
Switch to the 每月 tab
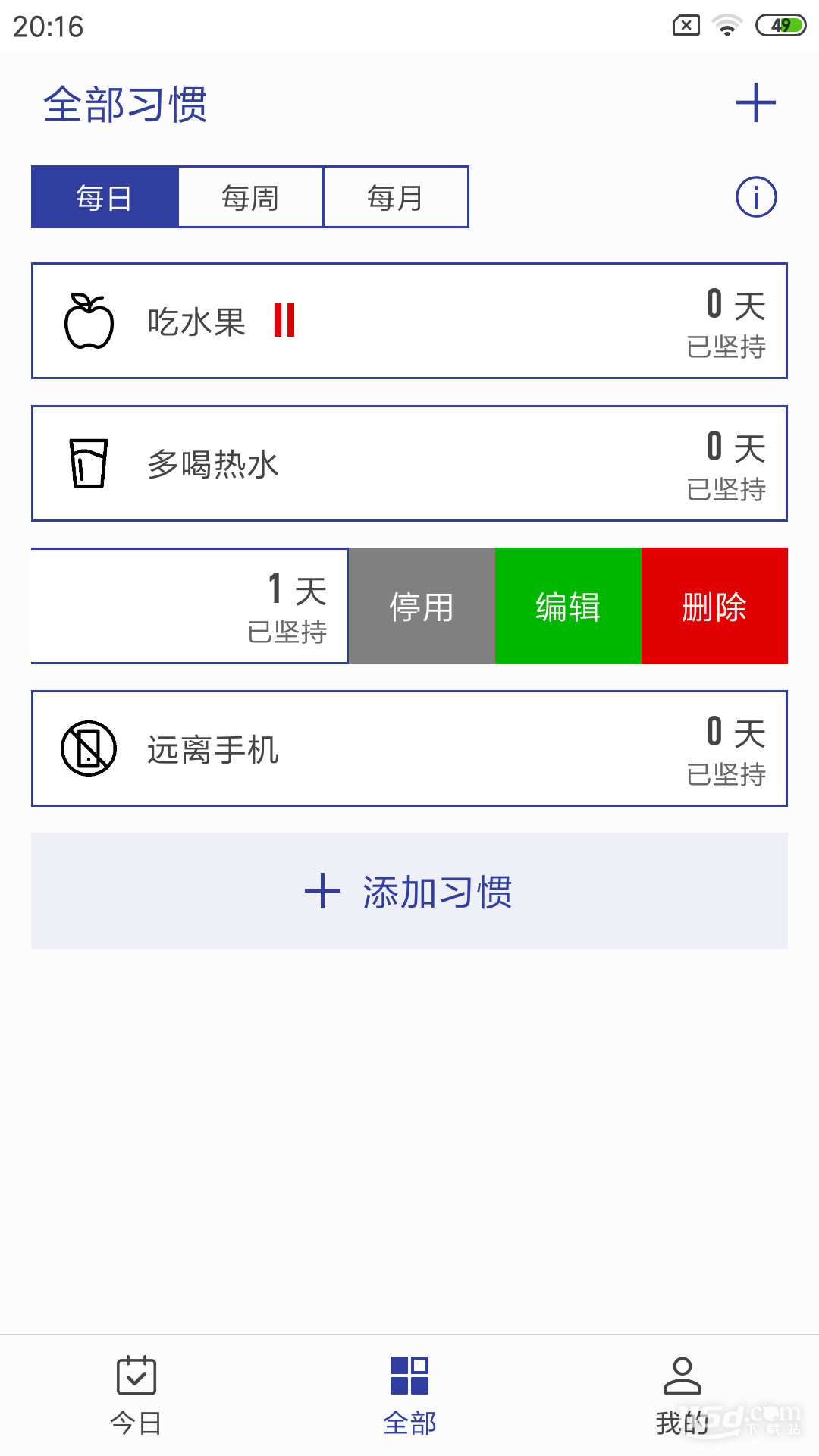pos(395,196)
